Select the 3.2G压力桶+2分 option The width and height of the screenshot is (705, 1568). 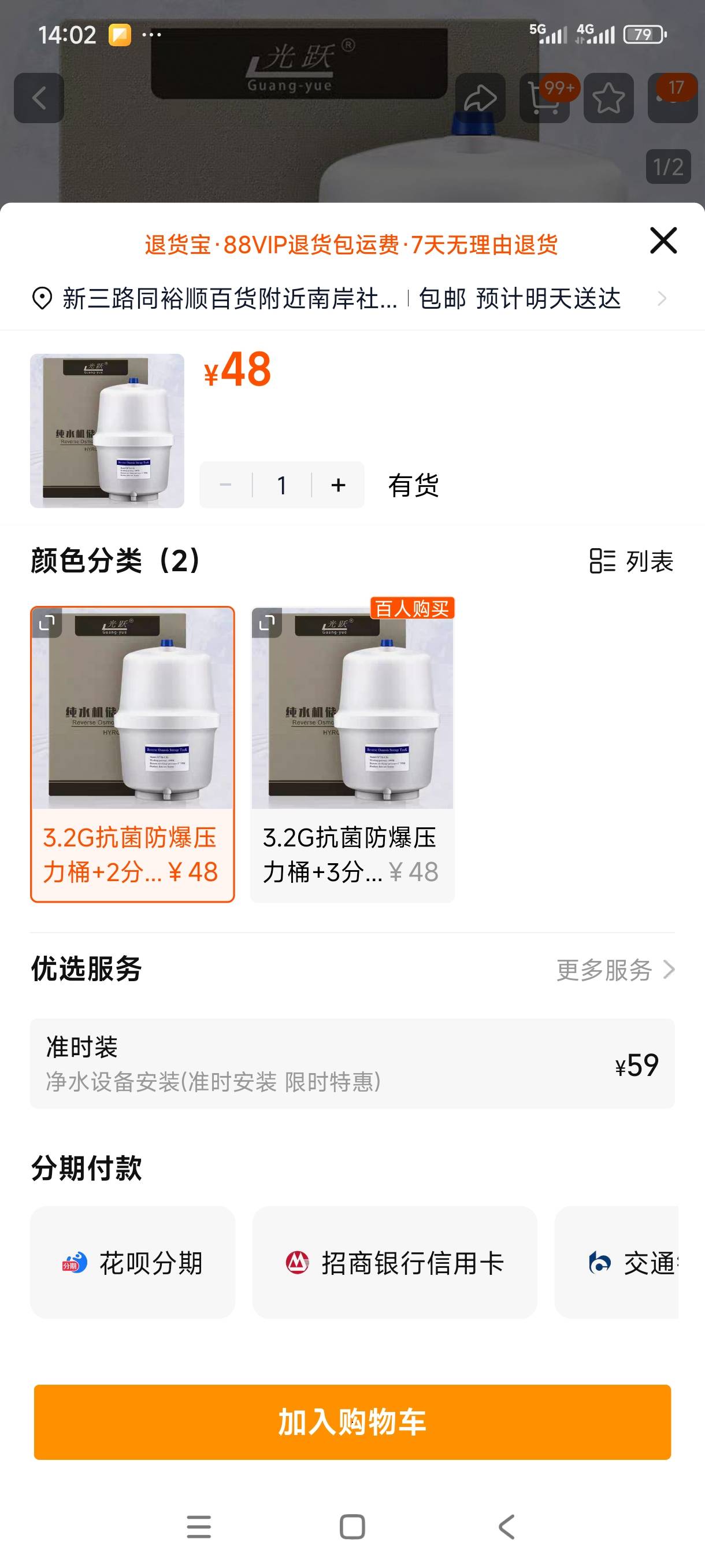[132, 753]
